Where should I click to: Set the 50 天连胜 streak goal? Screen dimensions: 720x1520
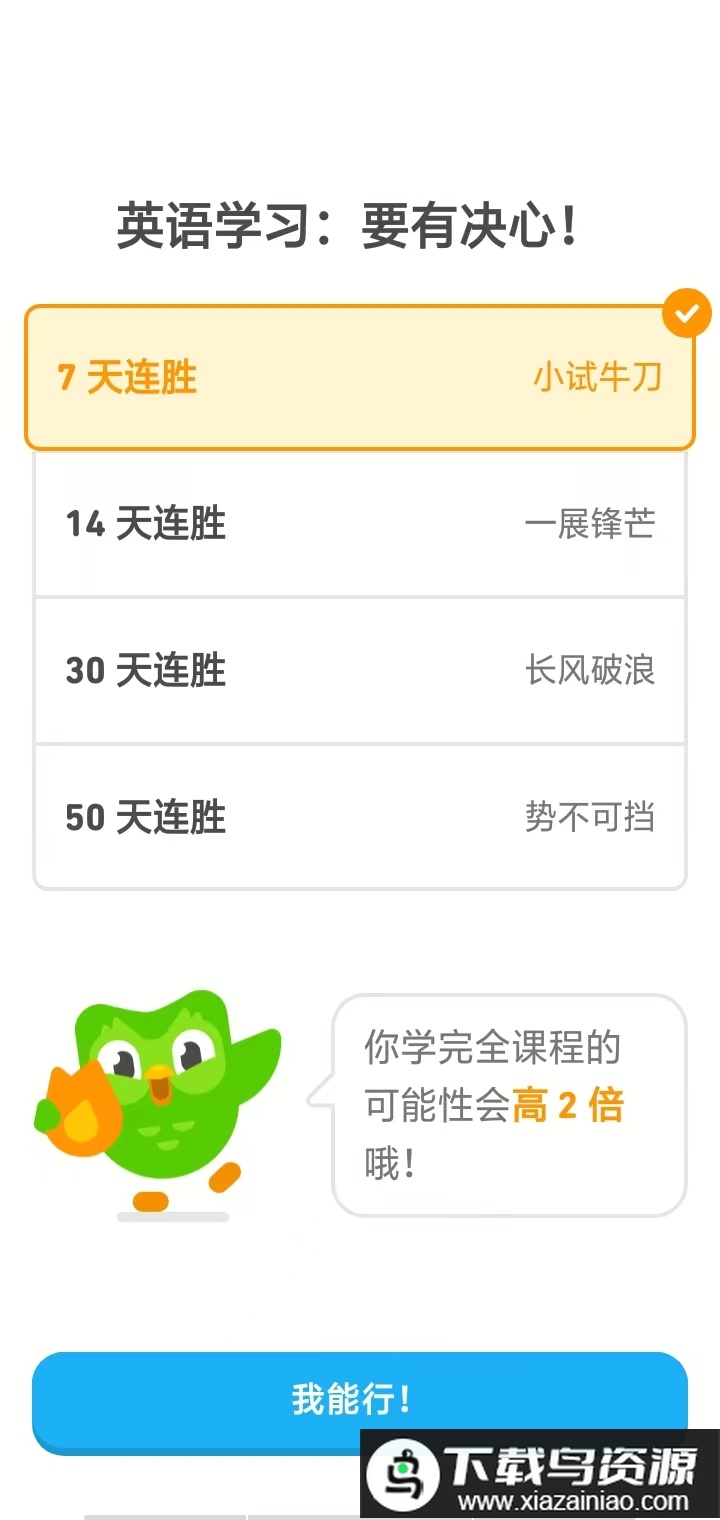click(360, 817)
